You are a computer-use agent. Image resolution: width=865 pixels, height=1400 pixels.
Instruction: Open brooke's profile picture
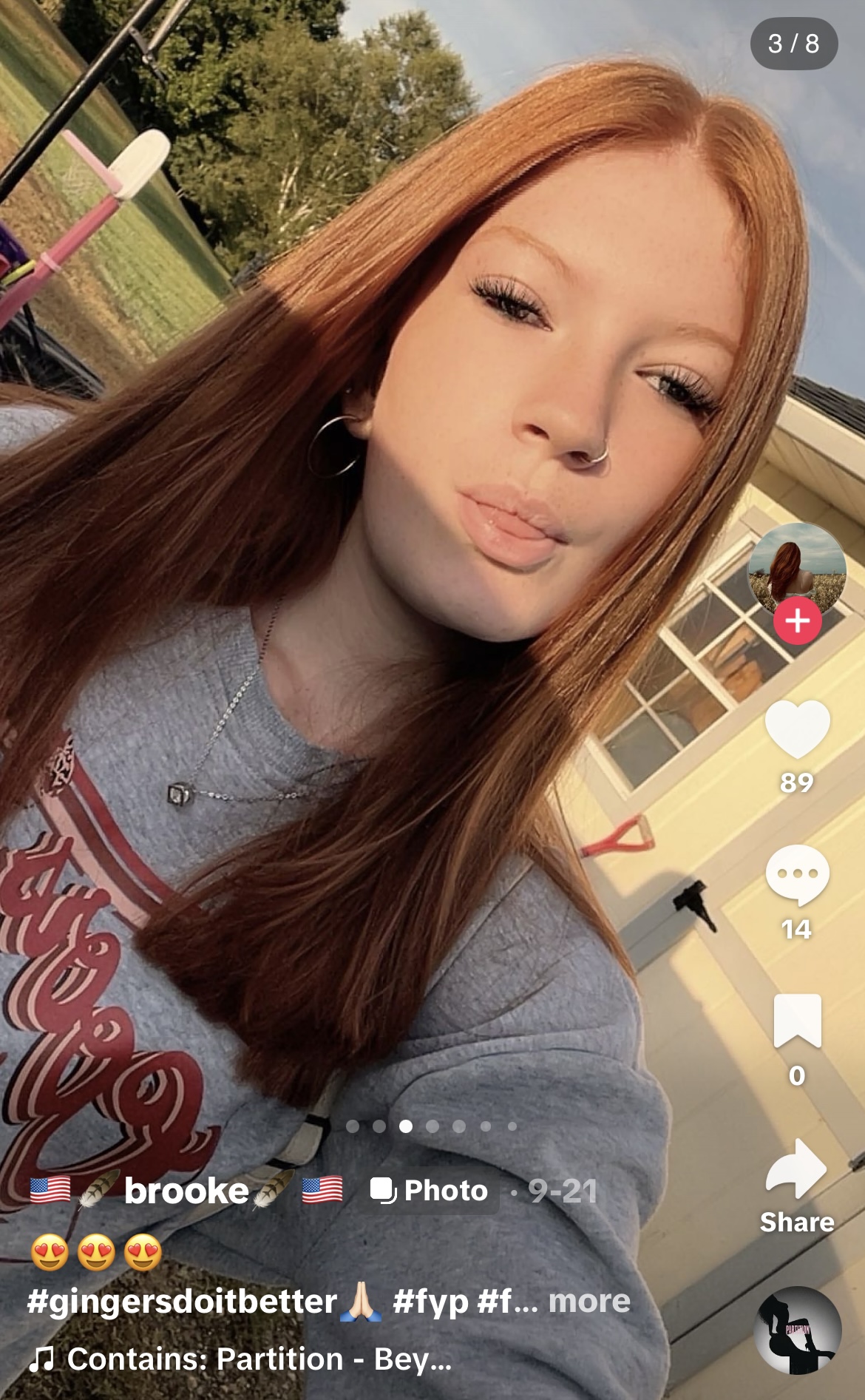[797, 568]
